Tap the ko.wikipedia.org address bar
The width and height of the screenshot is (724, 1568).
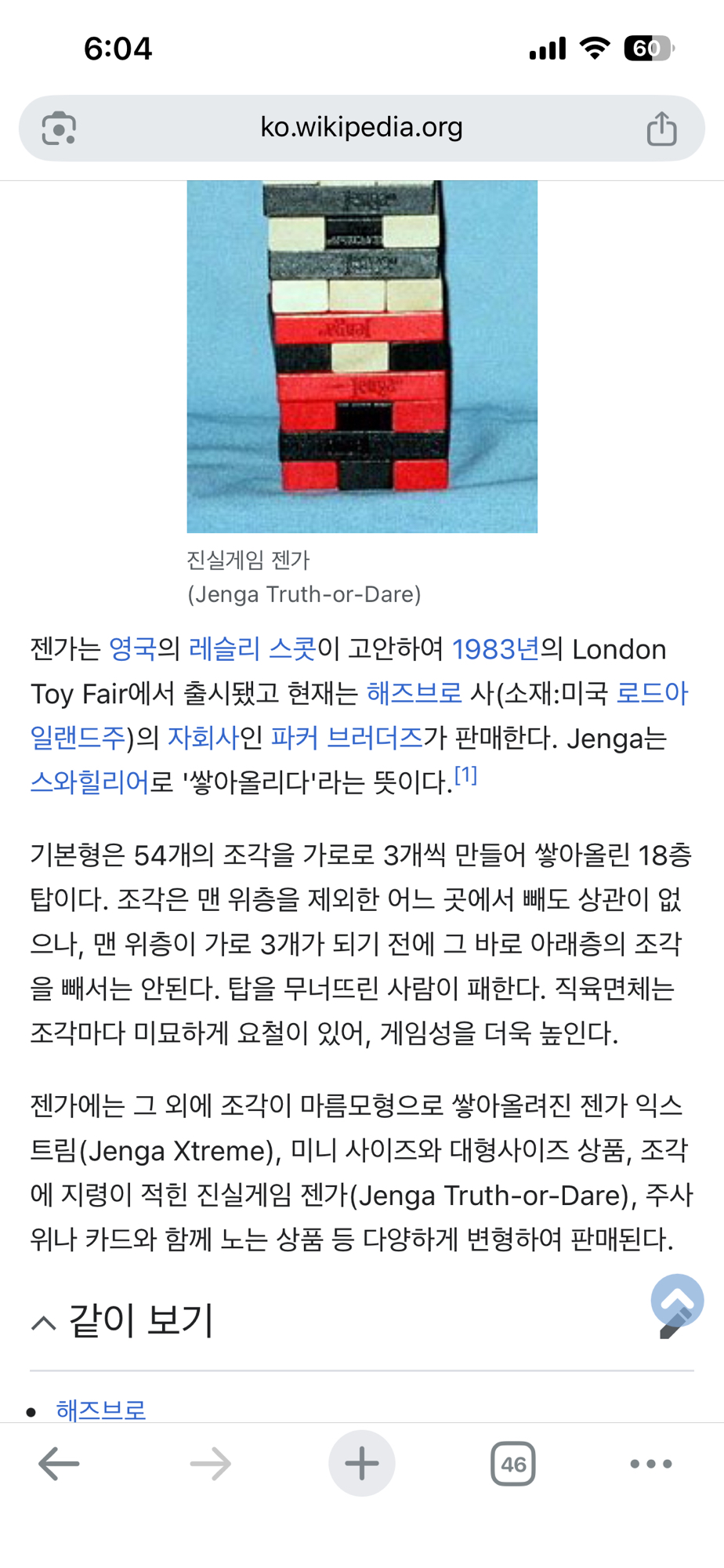361,128
